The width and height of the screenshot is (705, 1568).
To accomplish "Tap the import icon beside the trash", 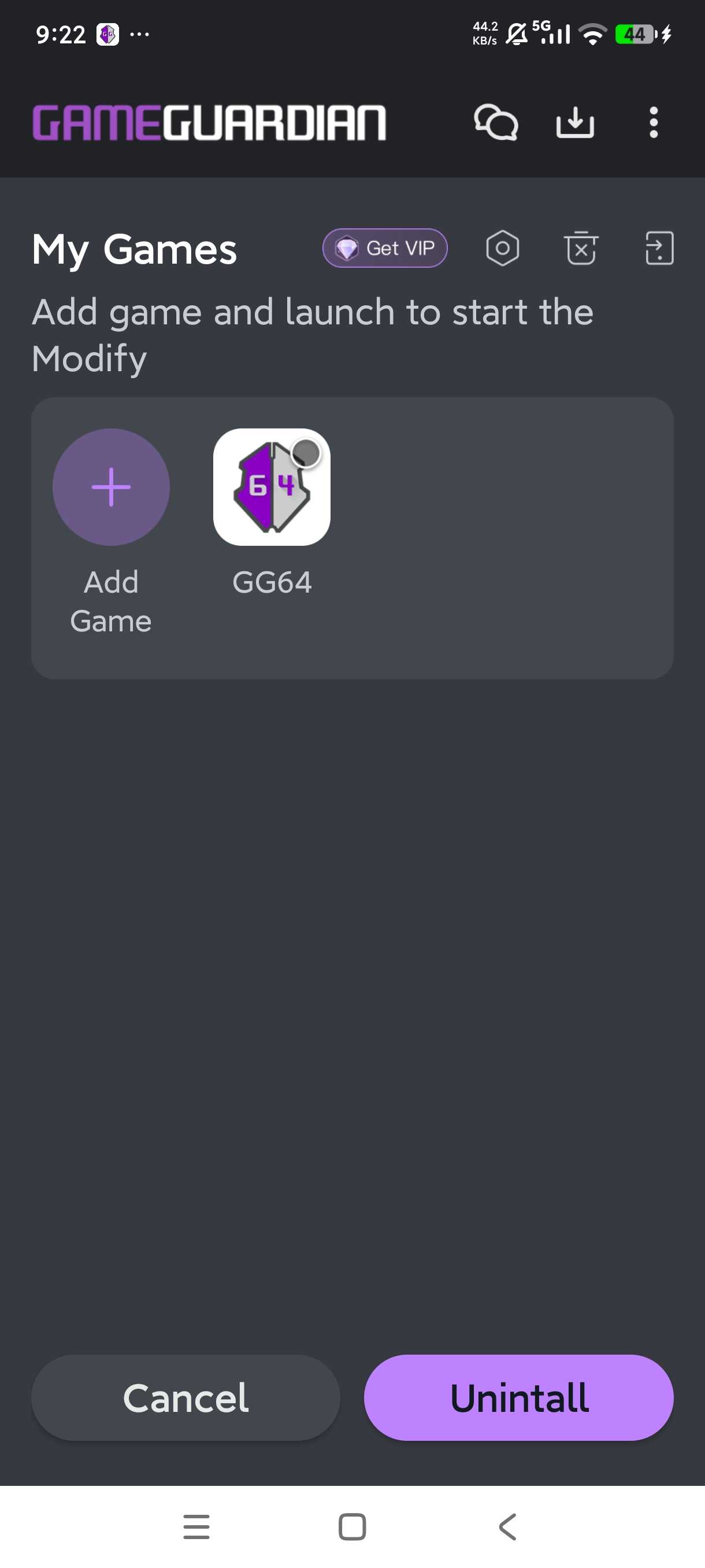I will 659,247.
